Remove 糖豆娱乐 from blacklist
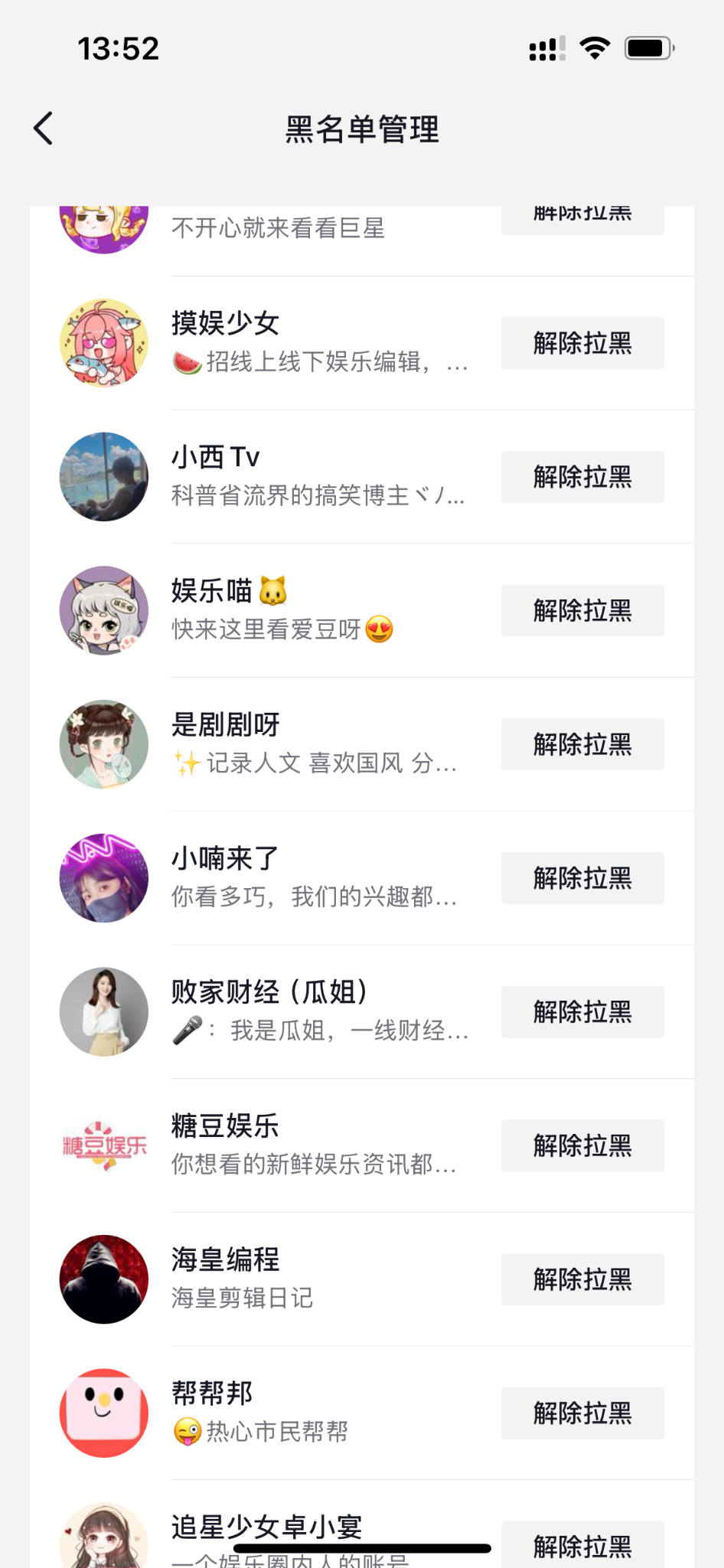 582,1145
